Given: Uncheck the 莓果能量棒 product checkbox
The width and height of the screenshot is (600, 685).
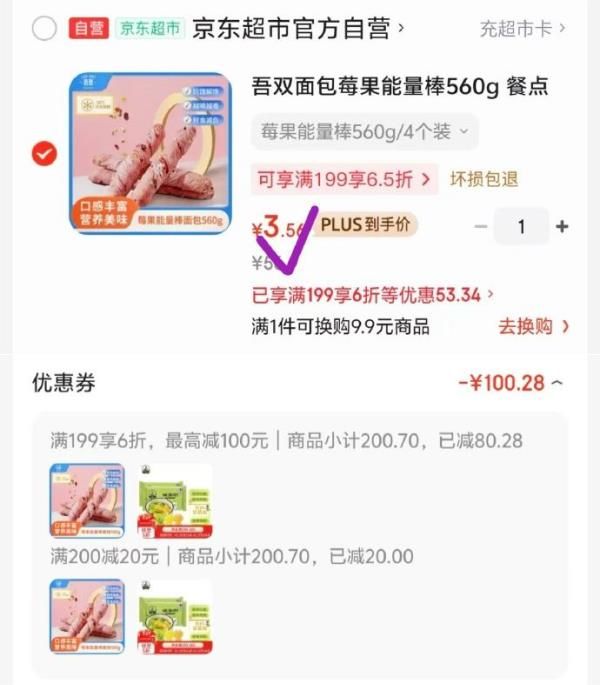Looking at the screenshot, I should pos(44,153).
